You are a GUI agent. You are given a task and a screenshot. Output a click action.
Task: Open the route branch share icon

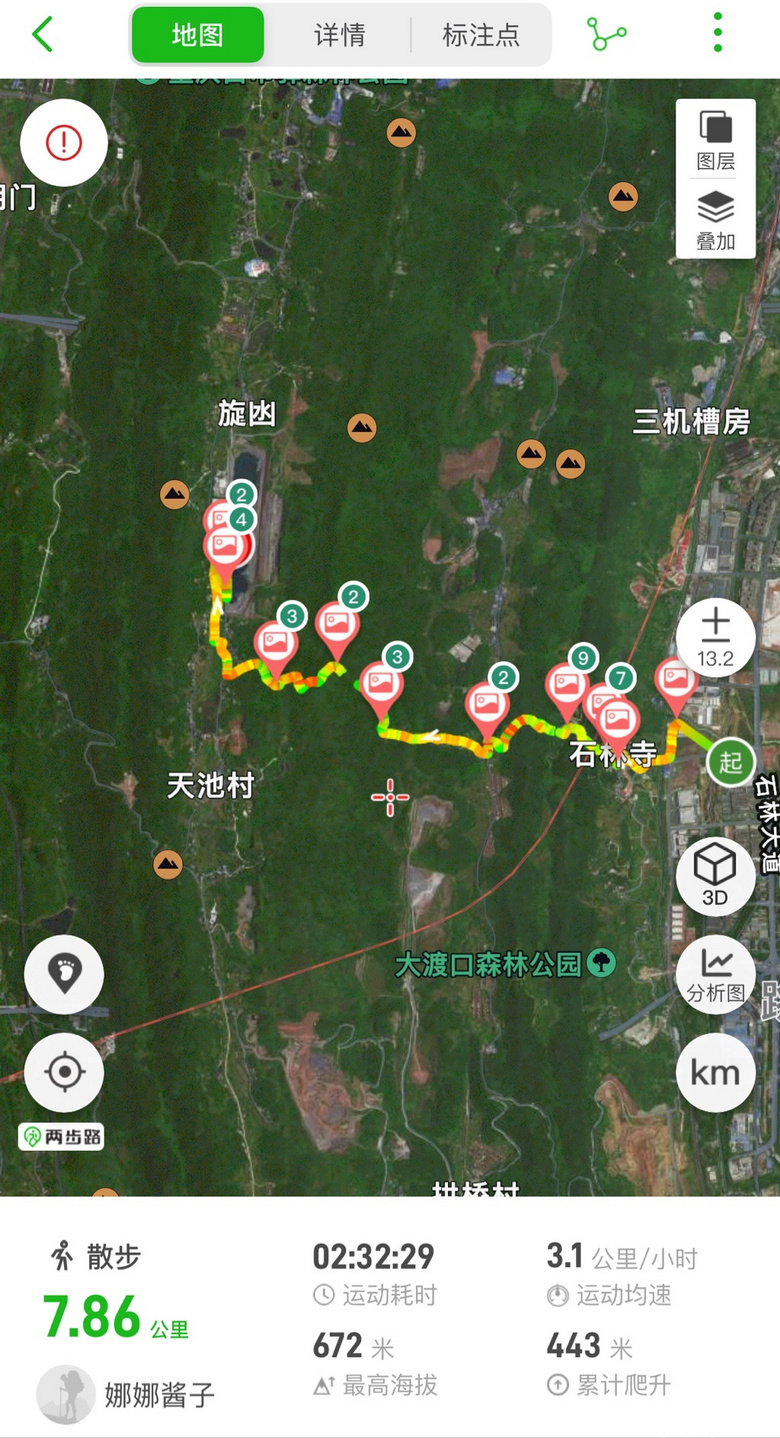(x=606, y=35)
